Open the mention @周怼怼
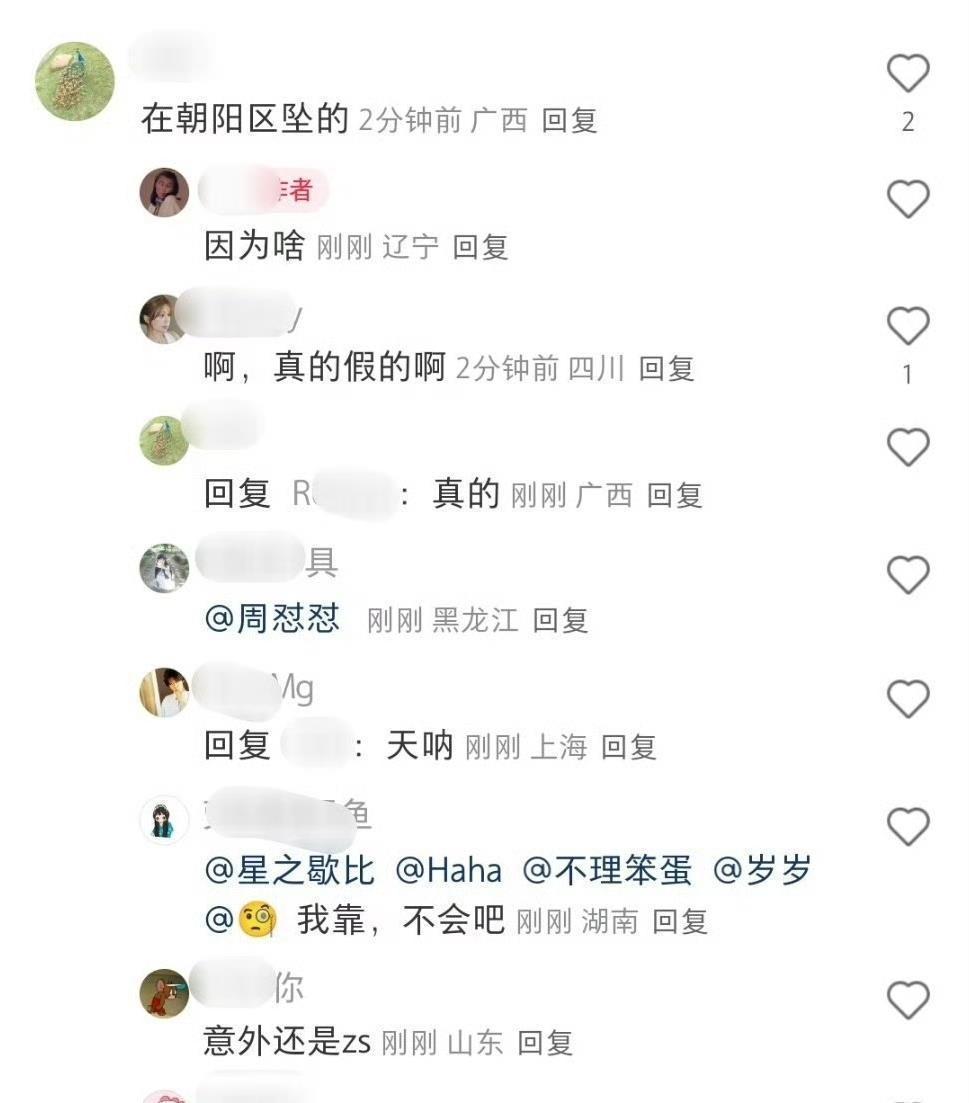This screenshot has width=969, height=1103. click(272, 620)
